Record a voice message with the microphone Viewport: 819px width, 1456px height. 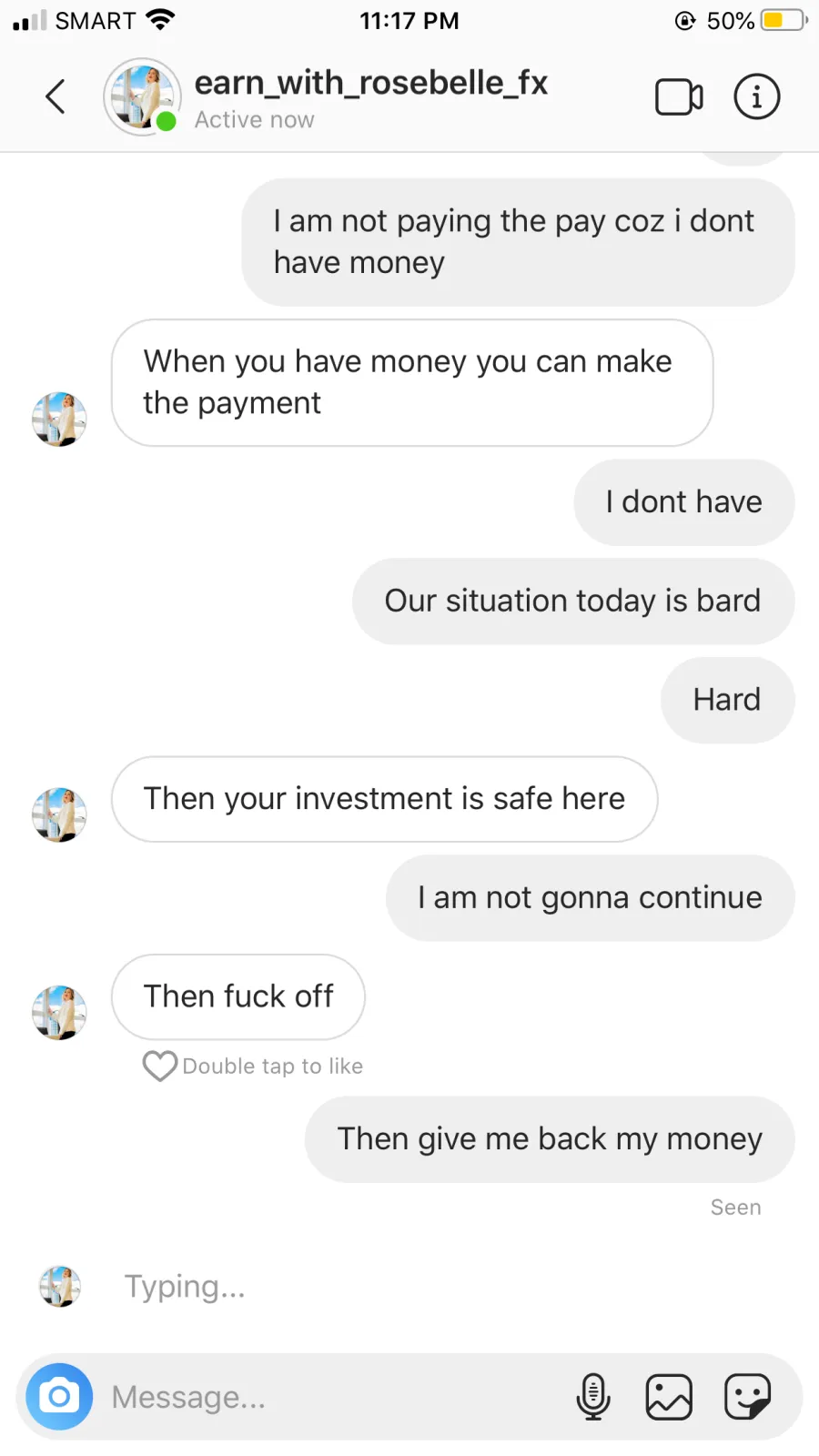(593, 1396)
